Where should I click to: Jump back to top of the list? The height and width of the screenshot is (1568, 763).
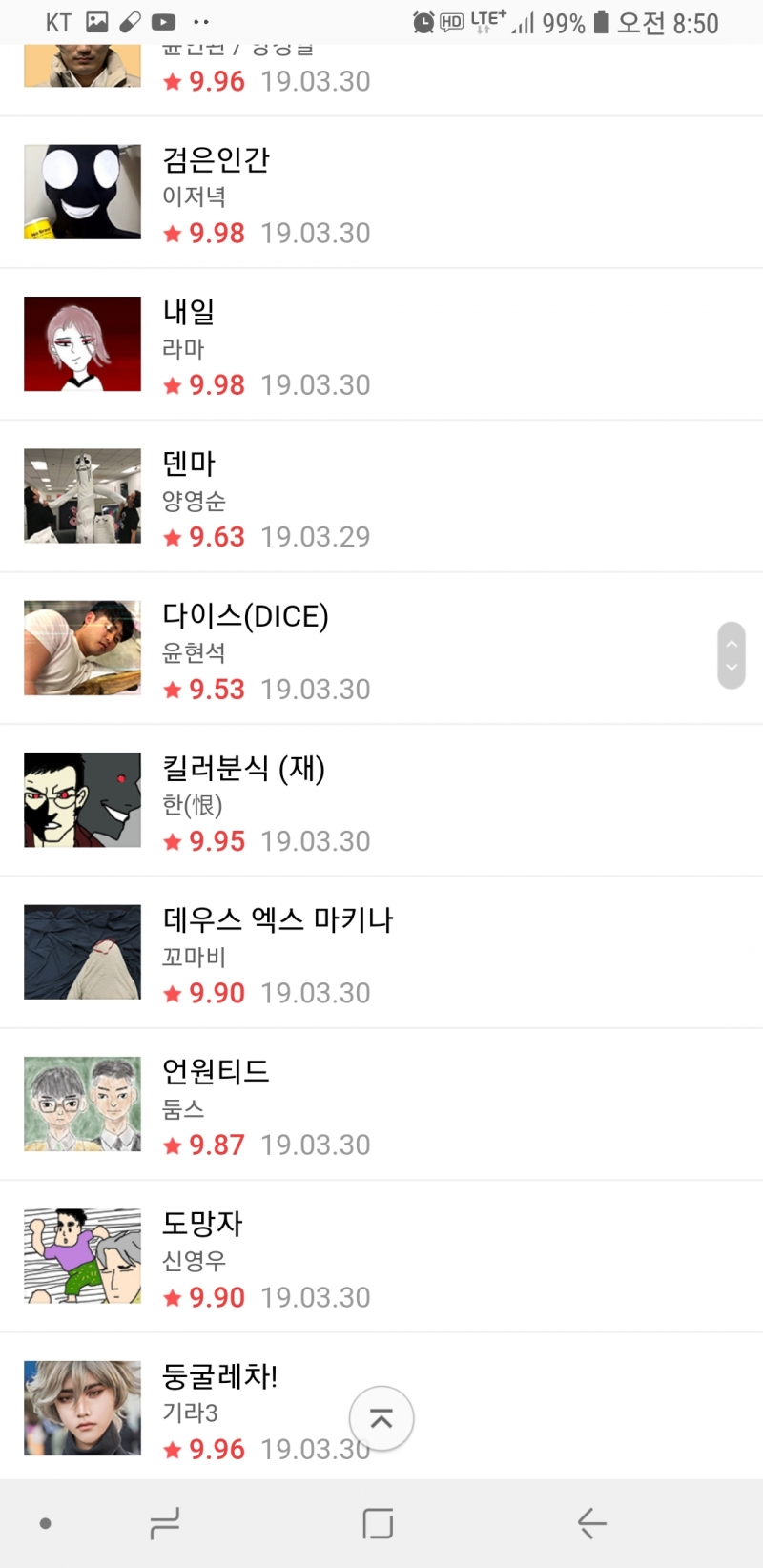click(x=381, y=1418)
